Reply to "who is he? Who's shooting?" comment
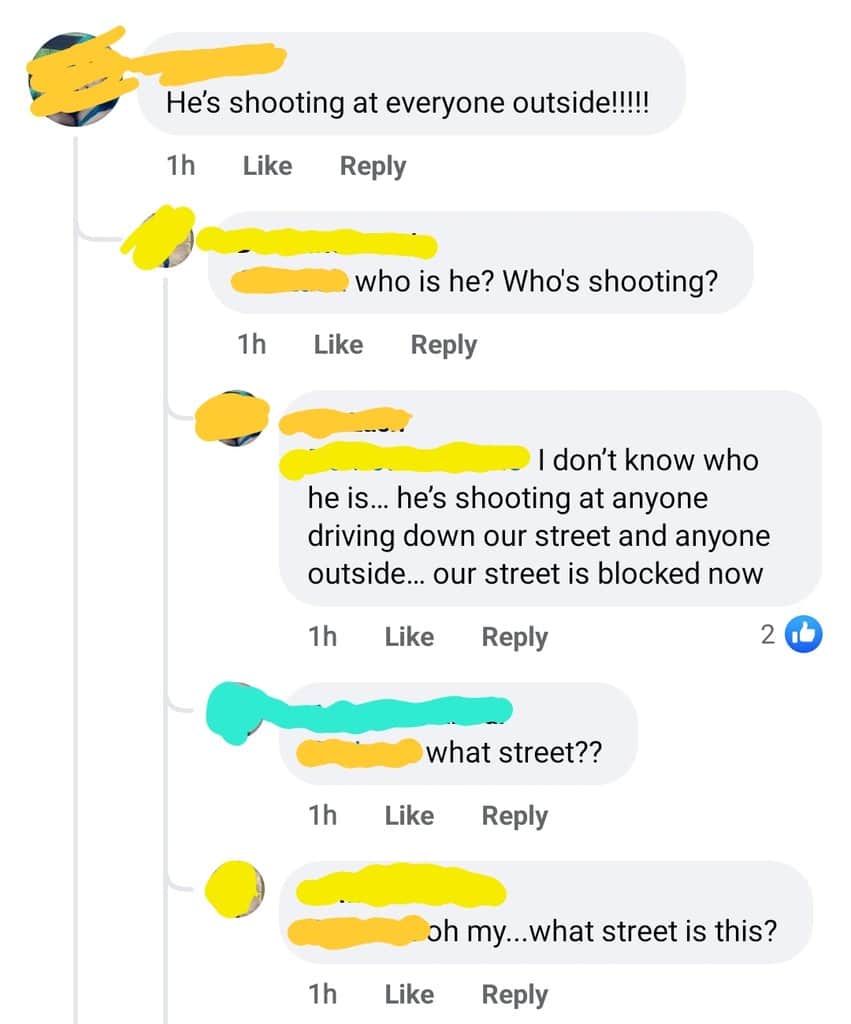The width and height of the screenshot is (851, 1024). click(443, 345)
